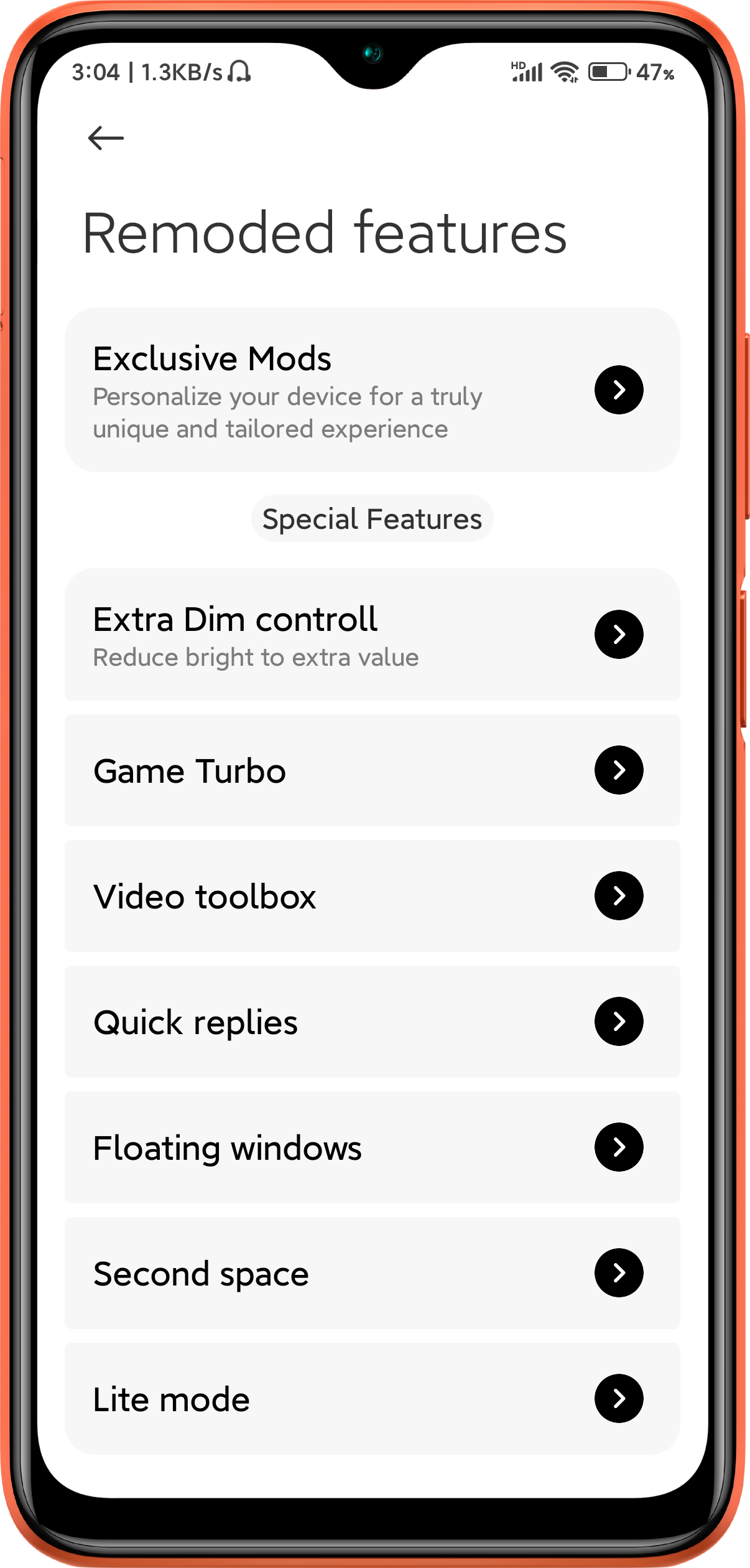Viewport: 750px width, 1568px height.
Task: Open Video toolbox settings
Action: click(x=372, y=896)
